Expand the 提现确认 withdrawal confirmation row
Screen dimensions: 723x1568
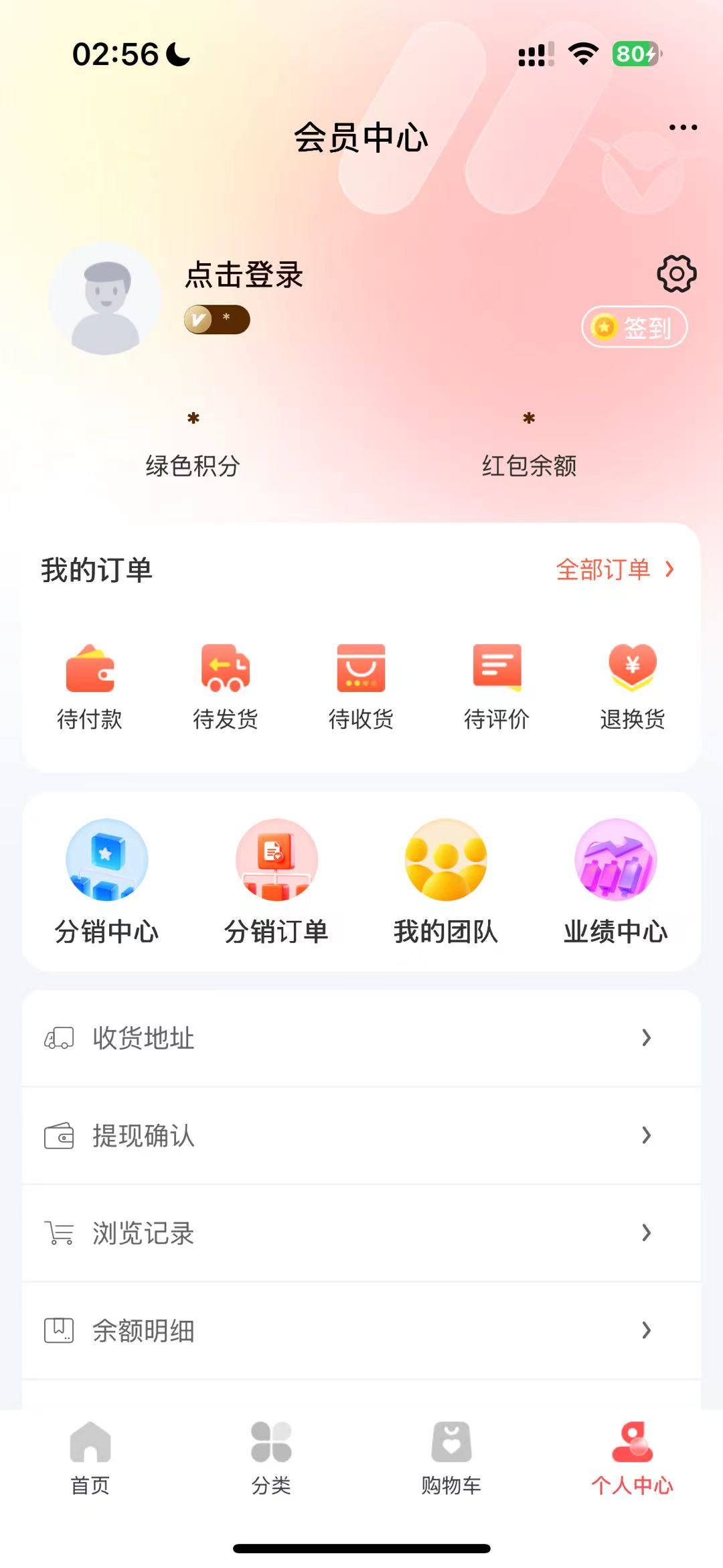pos(361,1136)
